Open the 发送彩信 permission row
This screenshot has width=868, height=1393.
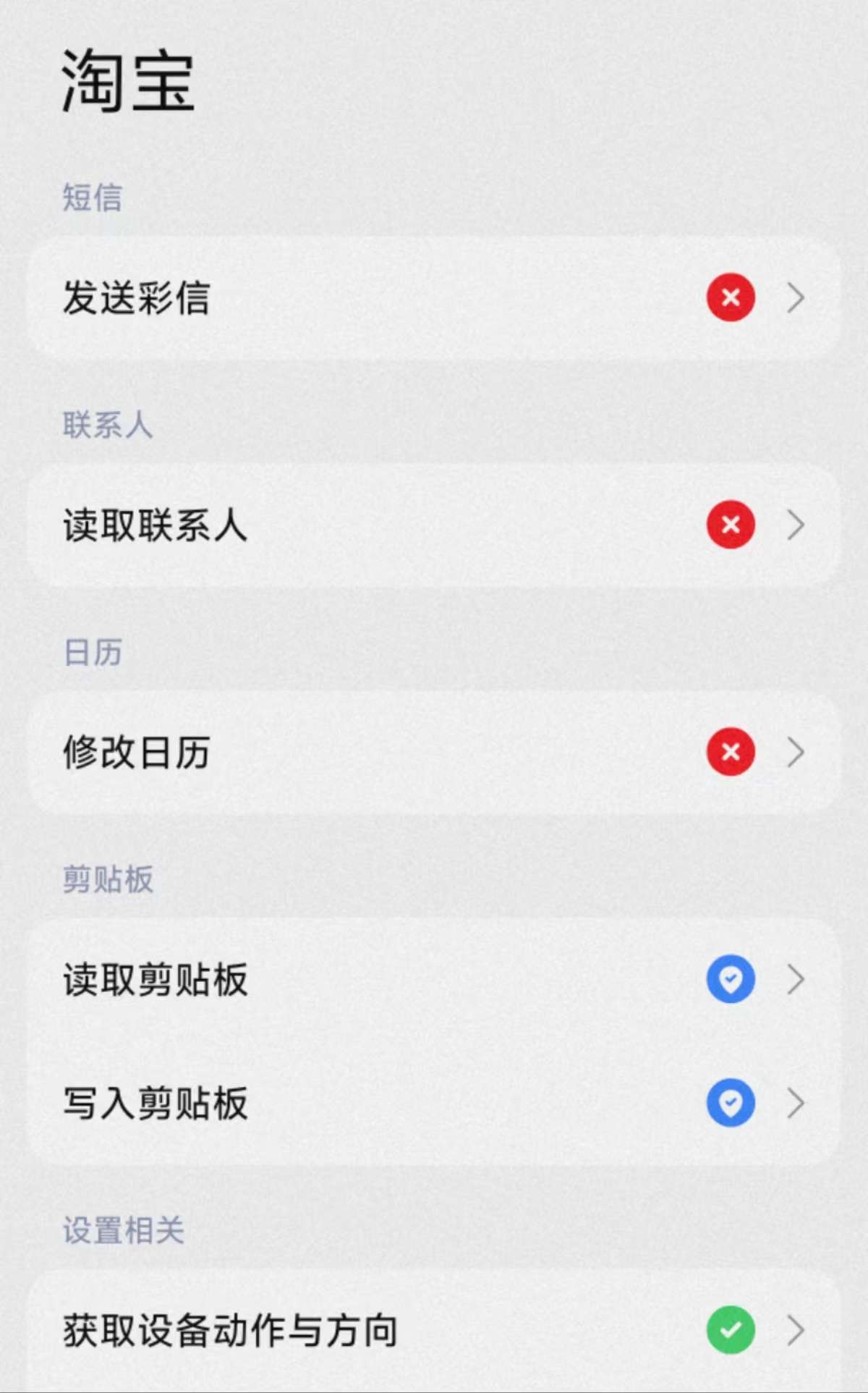[x=434, y=297]
